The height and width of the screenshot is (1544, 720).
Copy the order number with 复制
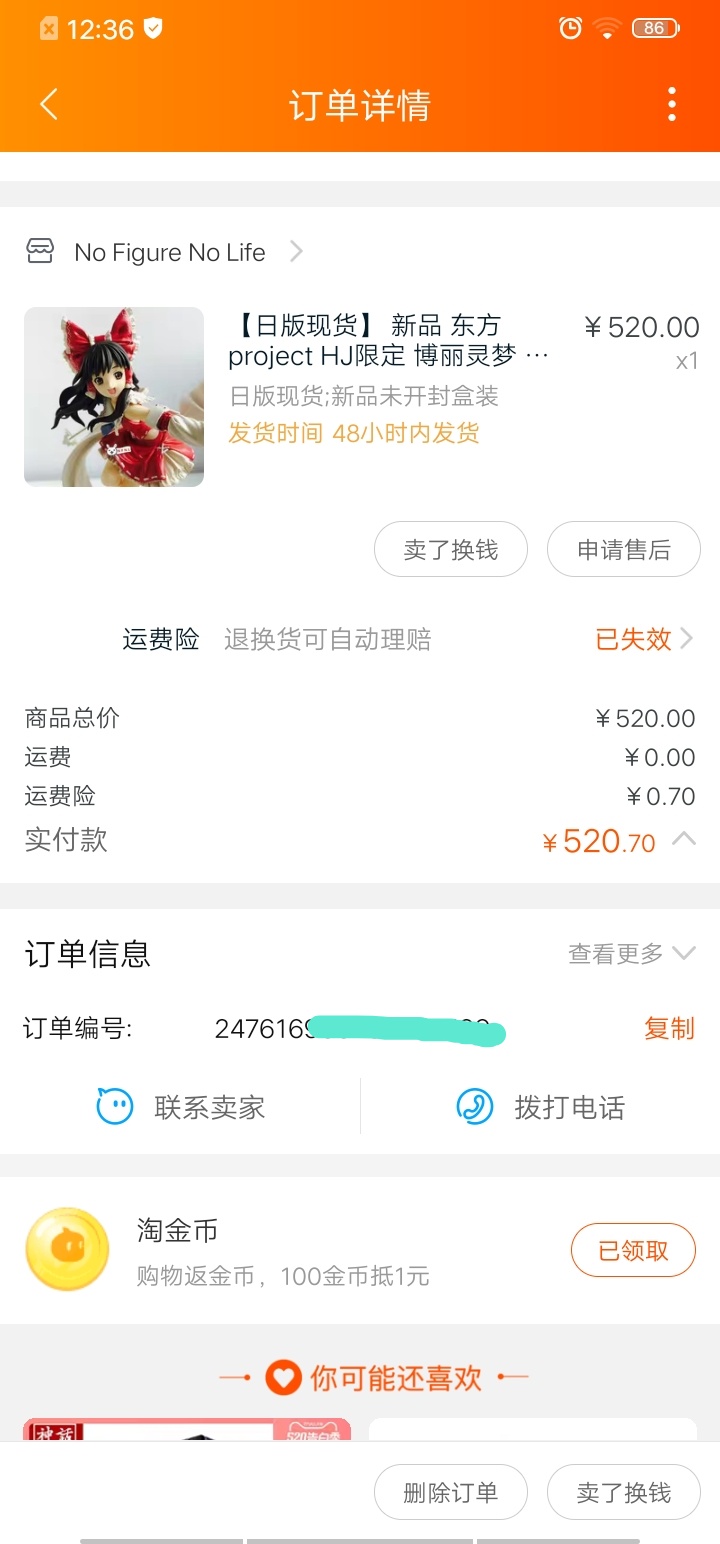pos(669,1028)
